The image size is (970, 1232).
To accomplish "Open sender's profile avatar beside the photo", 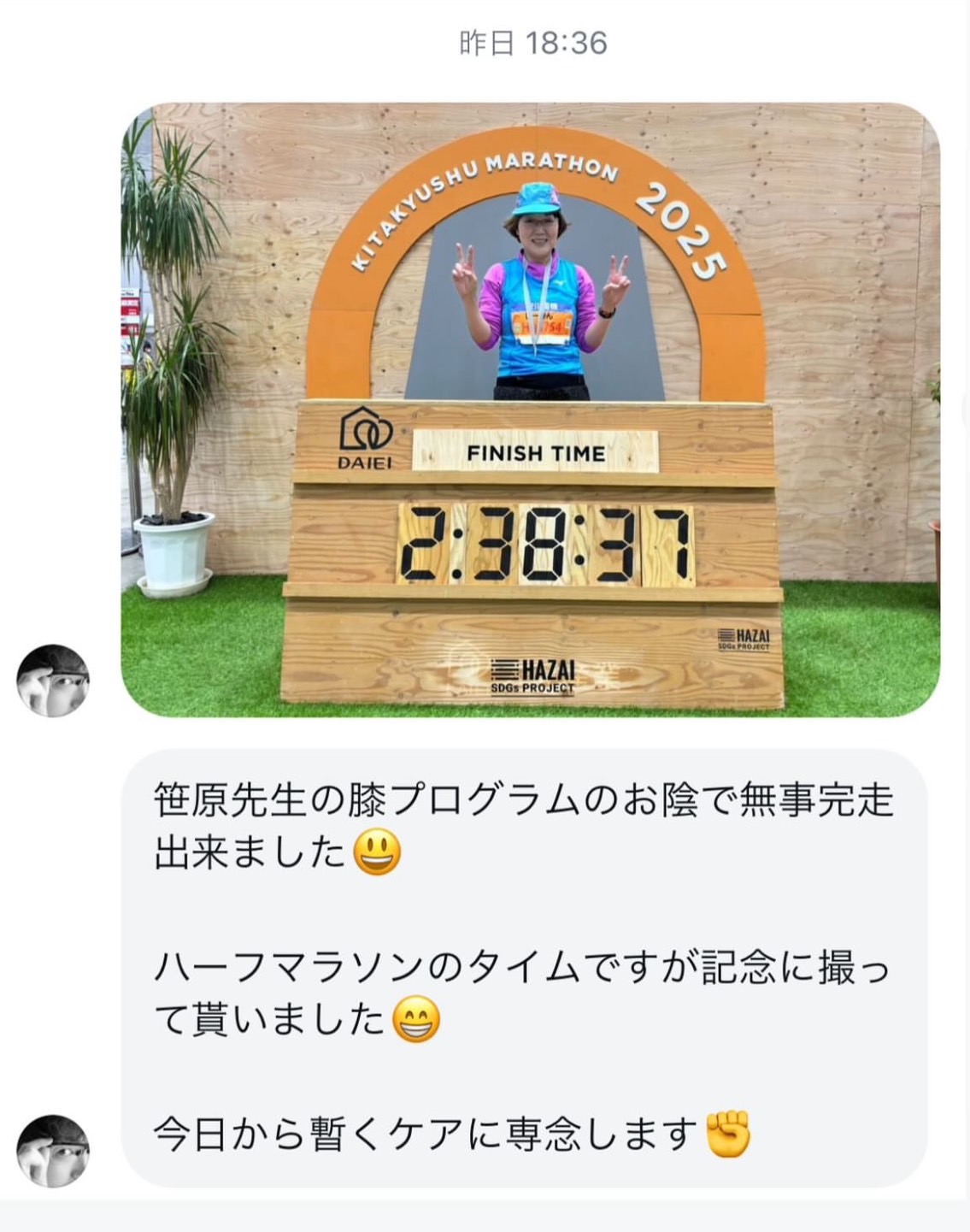I will tap(53, 681).
